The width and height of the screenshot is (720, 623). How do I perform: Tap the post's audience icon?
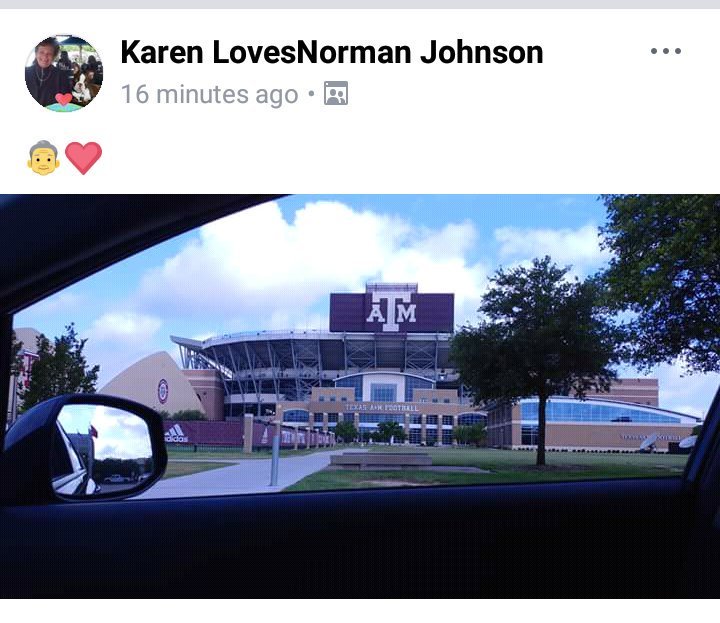click(336, 95)
